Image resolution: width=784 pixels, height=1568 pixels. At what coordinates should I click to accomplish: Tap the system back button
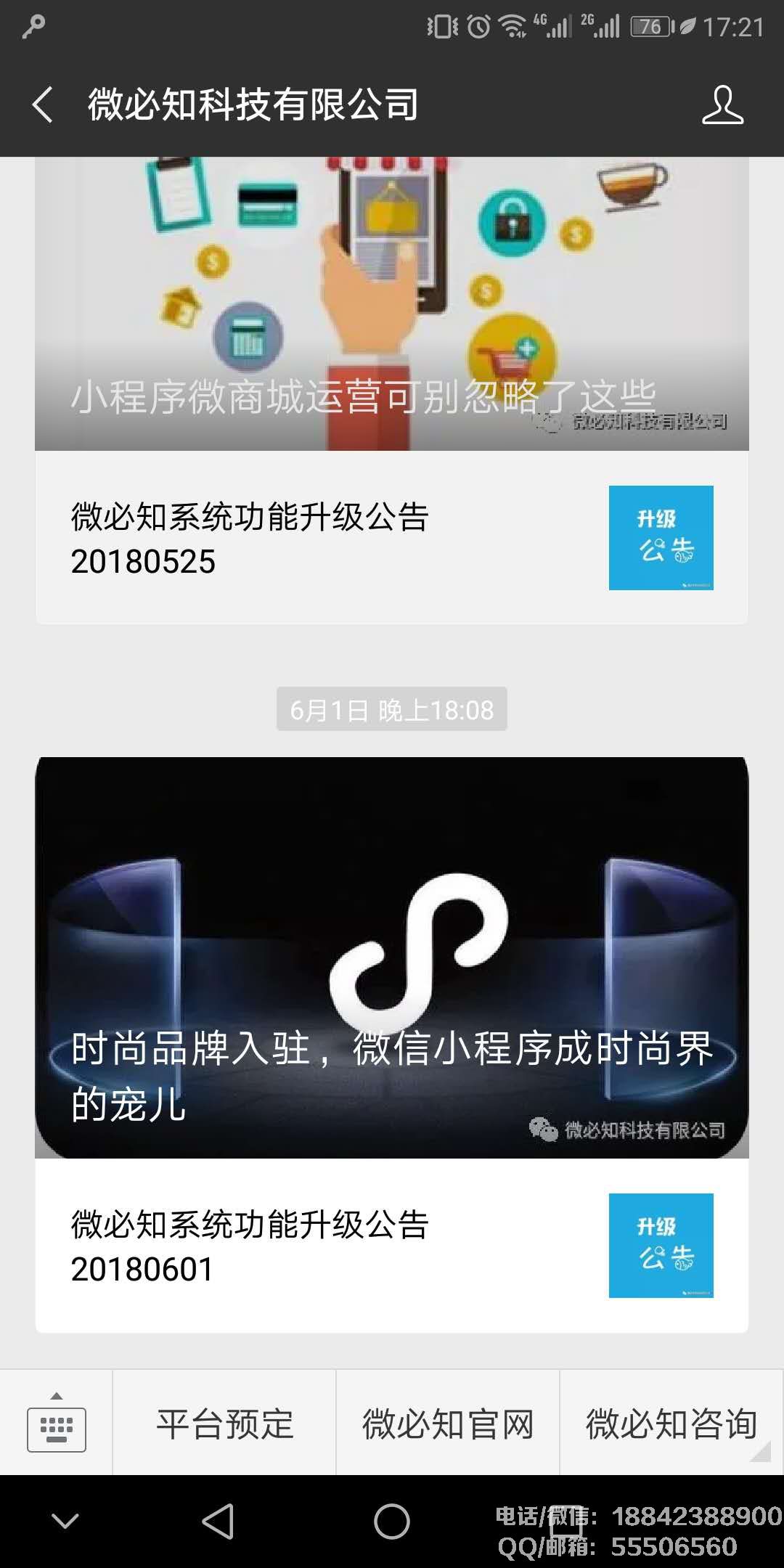(218, 1522)
